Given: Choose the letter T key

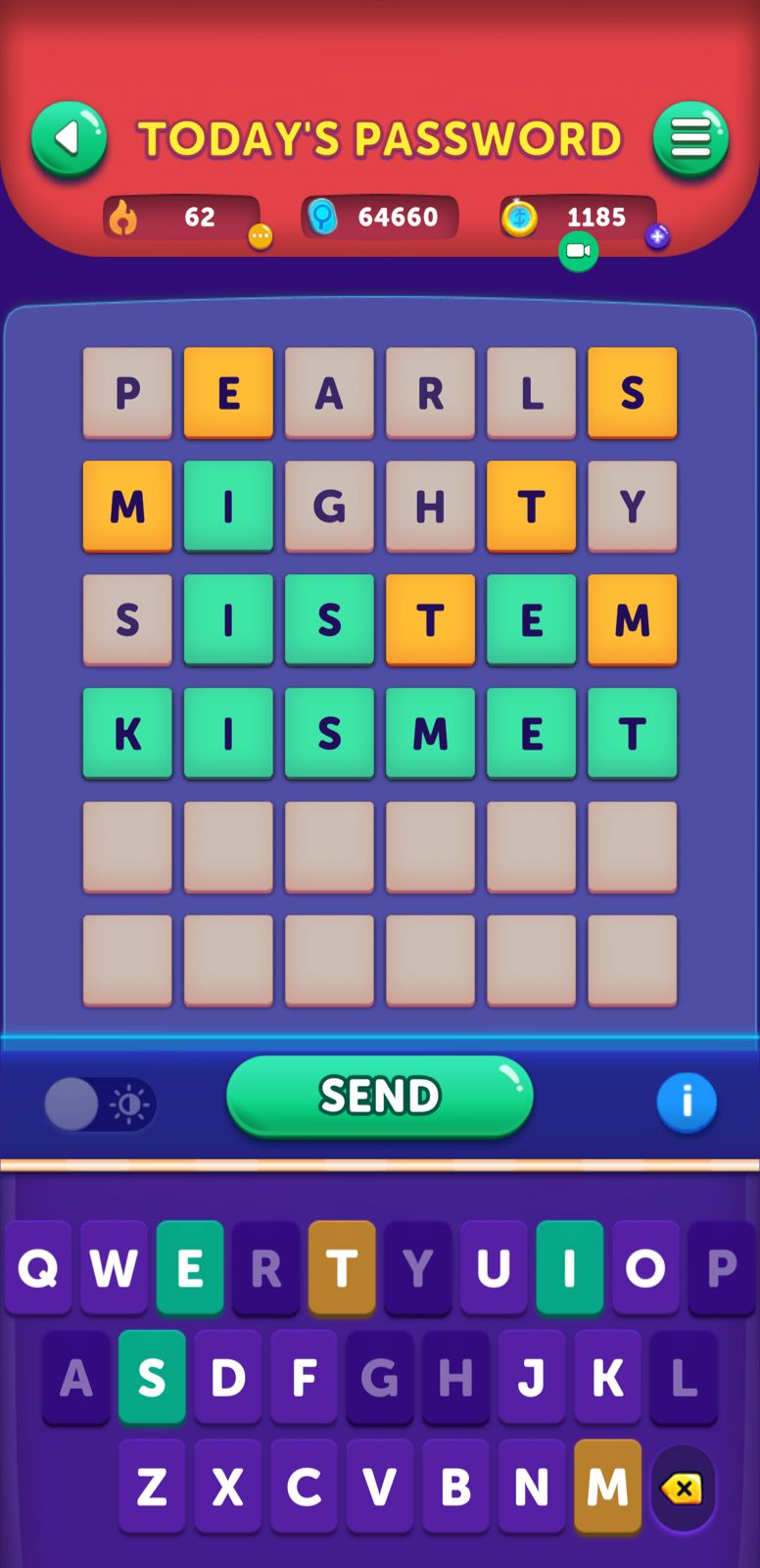Looking at the screenshot, I should point(342,1268).
